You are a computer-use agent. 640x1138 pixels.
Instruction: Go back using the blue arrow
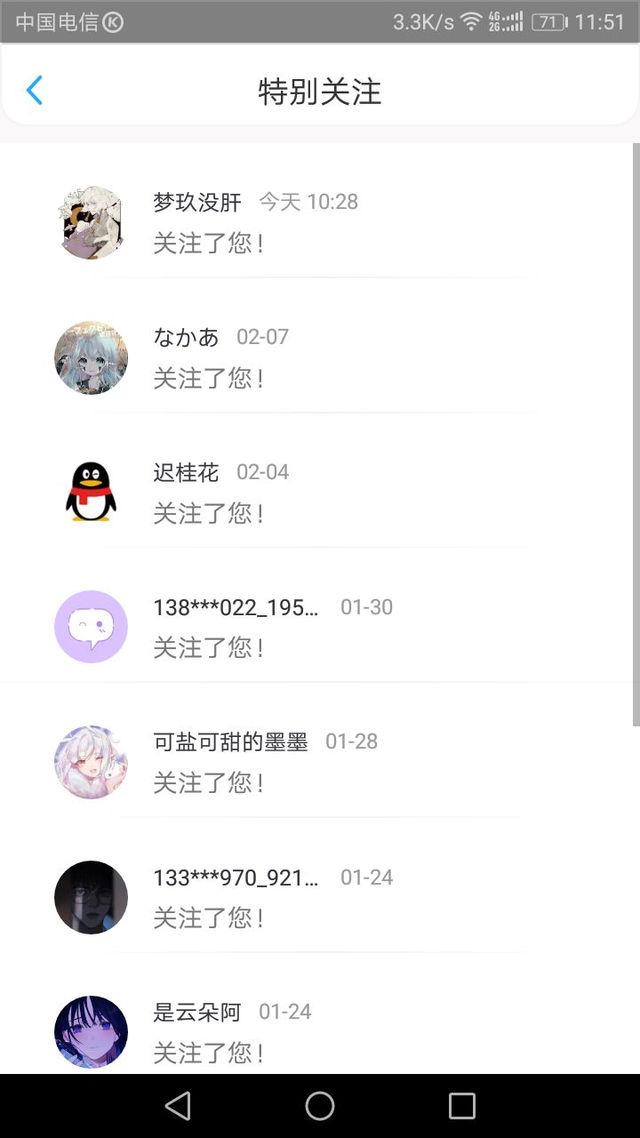[34, 91]
